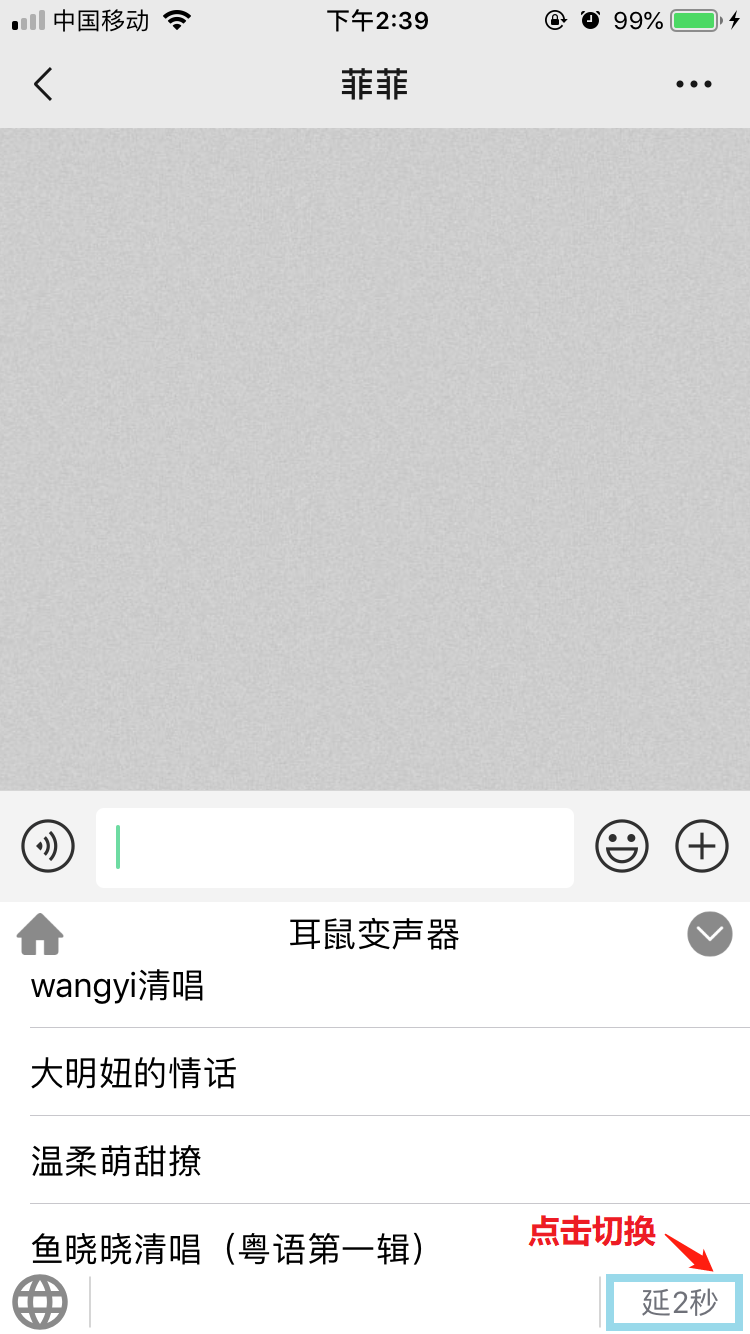The image size is (750, 1334).
Task: Tap the back arrow to leave chat
Action: 42,84
